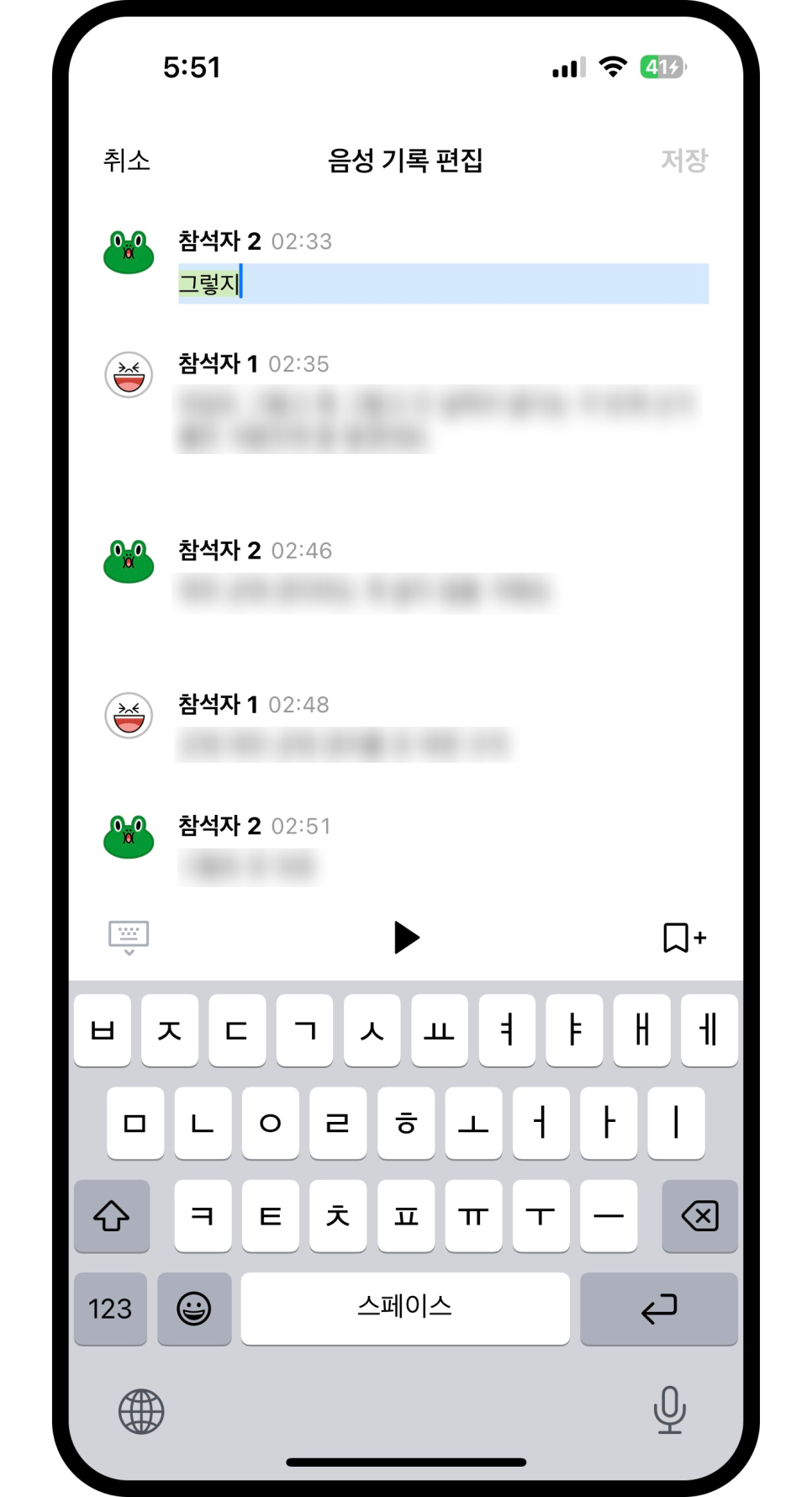Hit the 스페이스 space bar
The width and height of the screenshot is (812, 1497).
(404, 1308)
